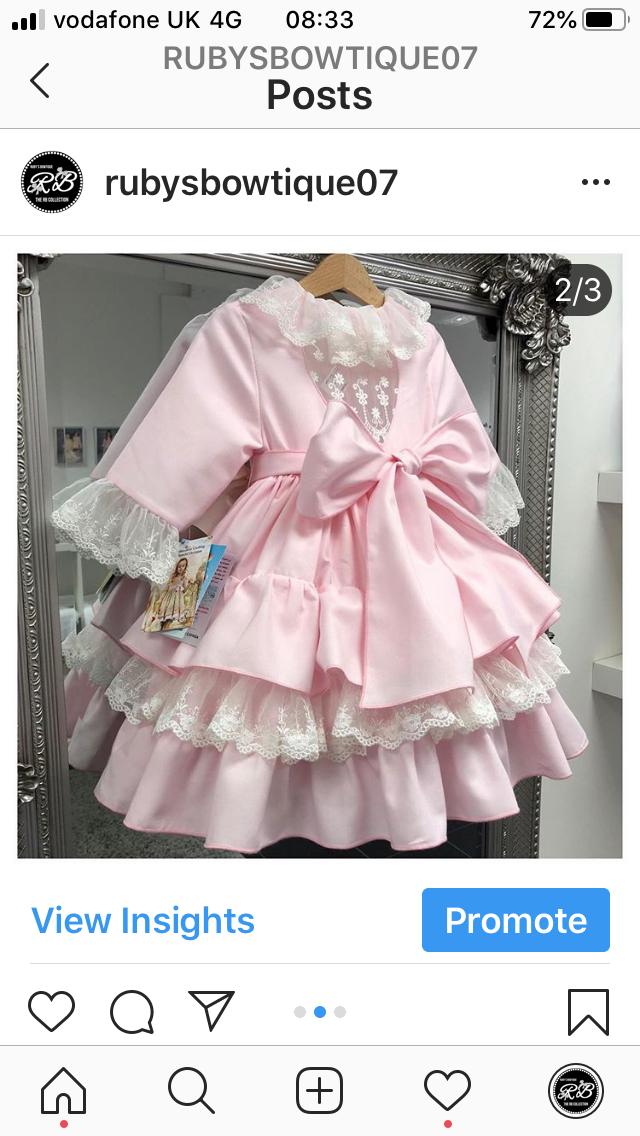
Task: Go back using the arrow icon
Action: (x=40, y=80)
